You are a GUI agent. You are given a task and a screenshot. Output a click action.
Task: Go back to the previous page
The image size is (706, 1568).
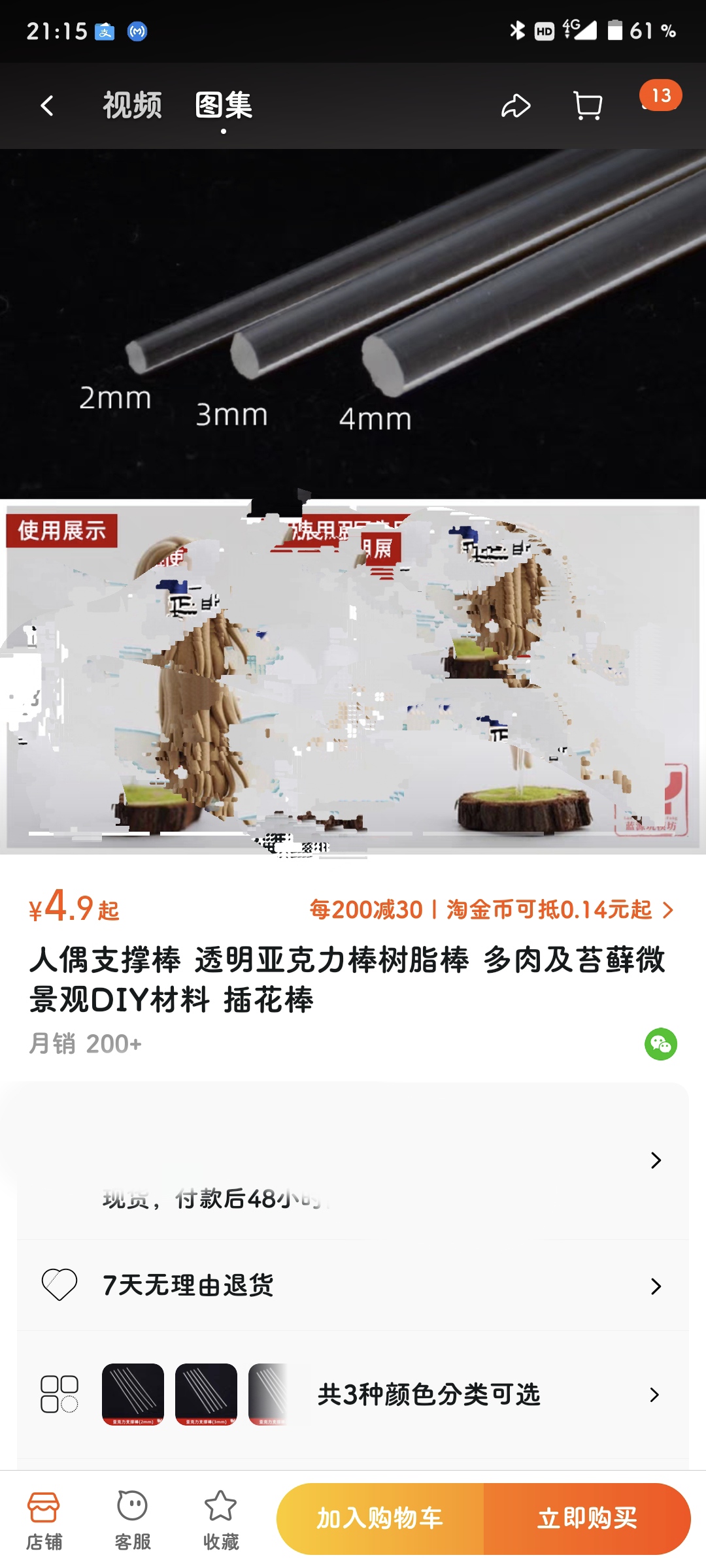coord(47,106)
